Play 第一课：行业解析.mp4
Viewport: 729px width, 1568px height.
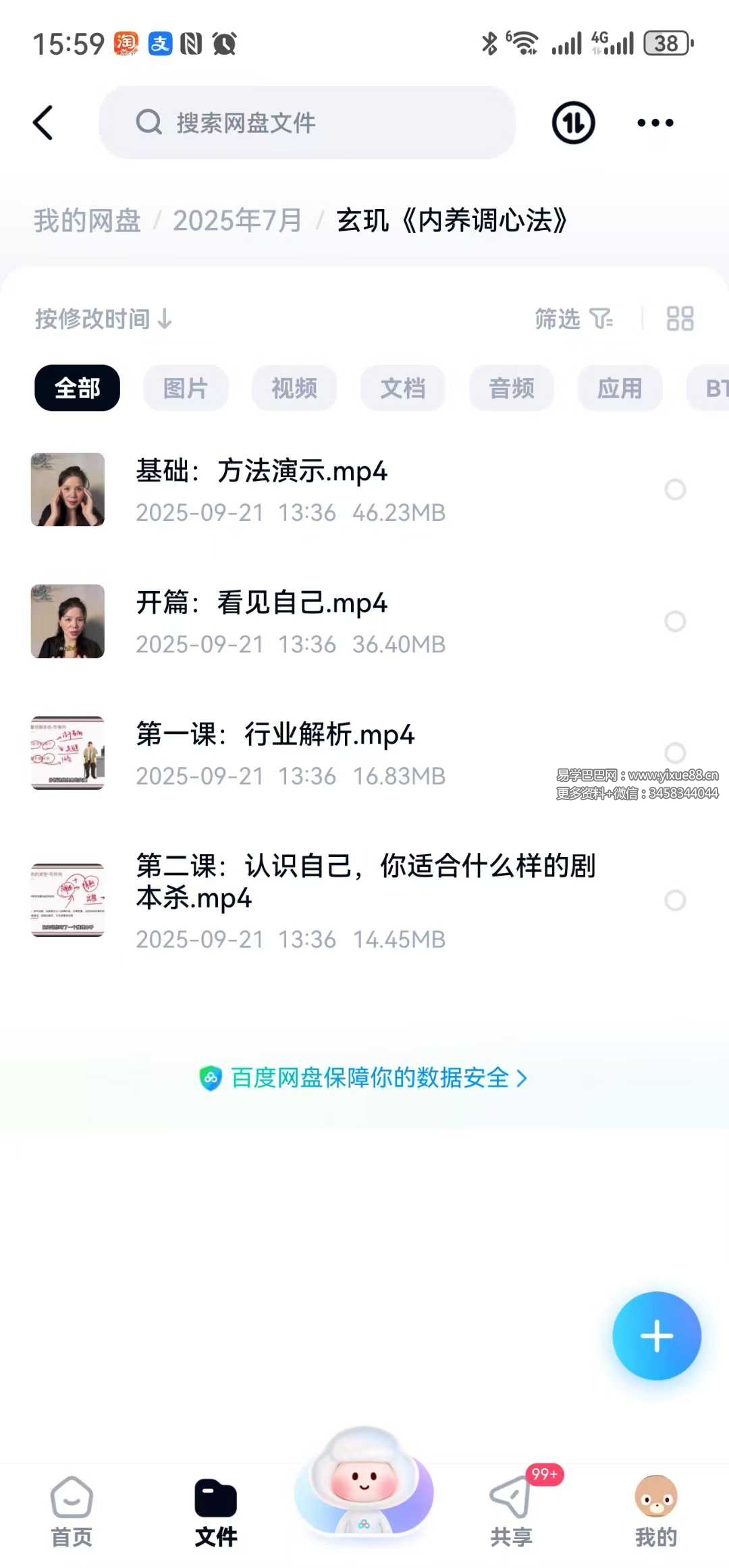[x=275, y=752]
